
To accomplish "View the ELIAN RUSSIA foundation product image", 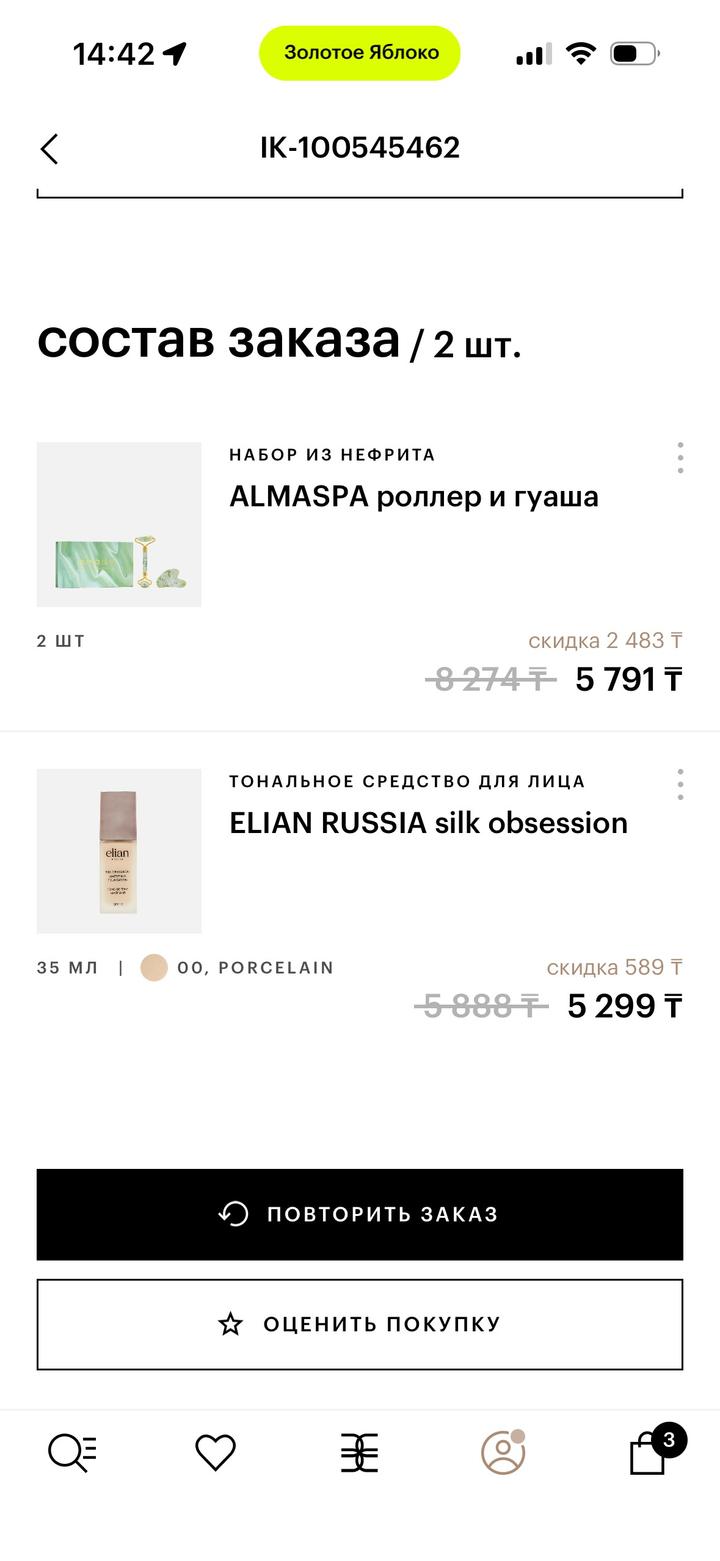I will [x=119, y=851].
